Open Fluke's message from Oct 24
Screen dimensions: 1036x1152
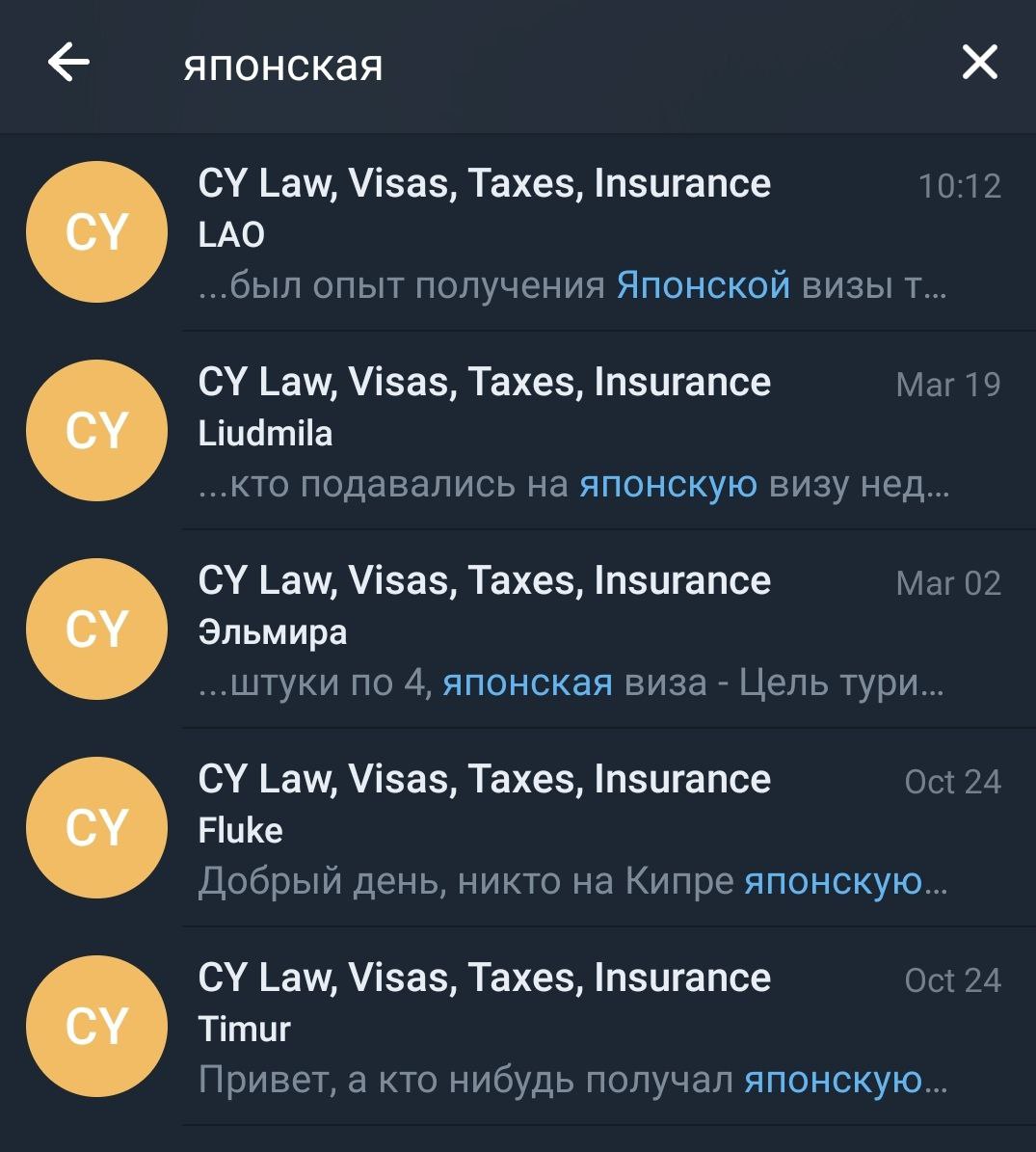[x=578, y=829]
